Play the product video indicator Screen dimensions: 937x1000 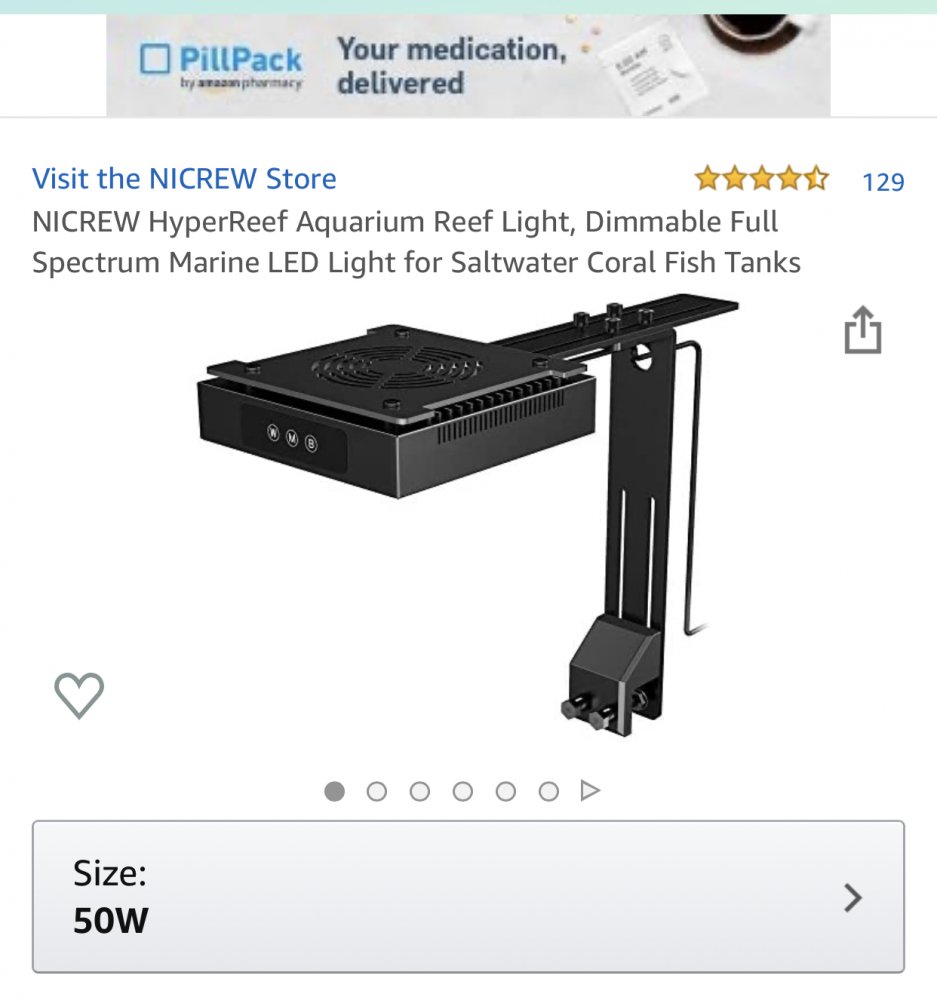[590, 791]
